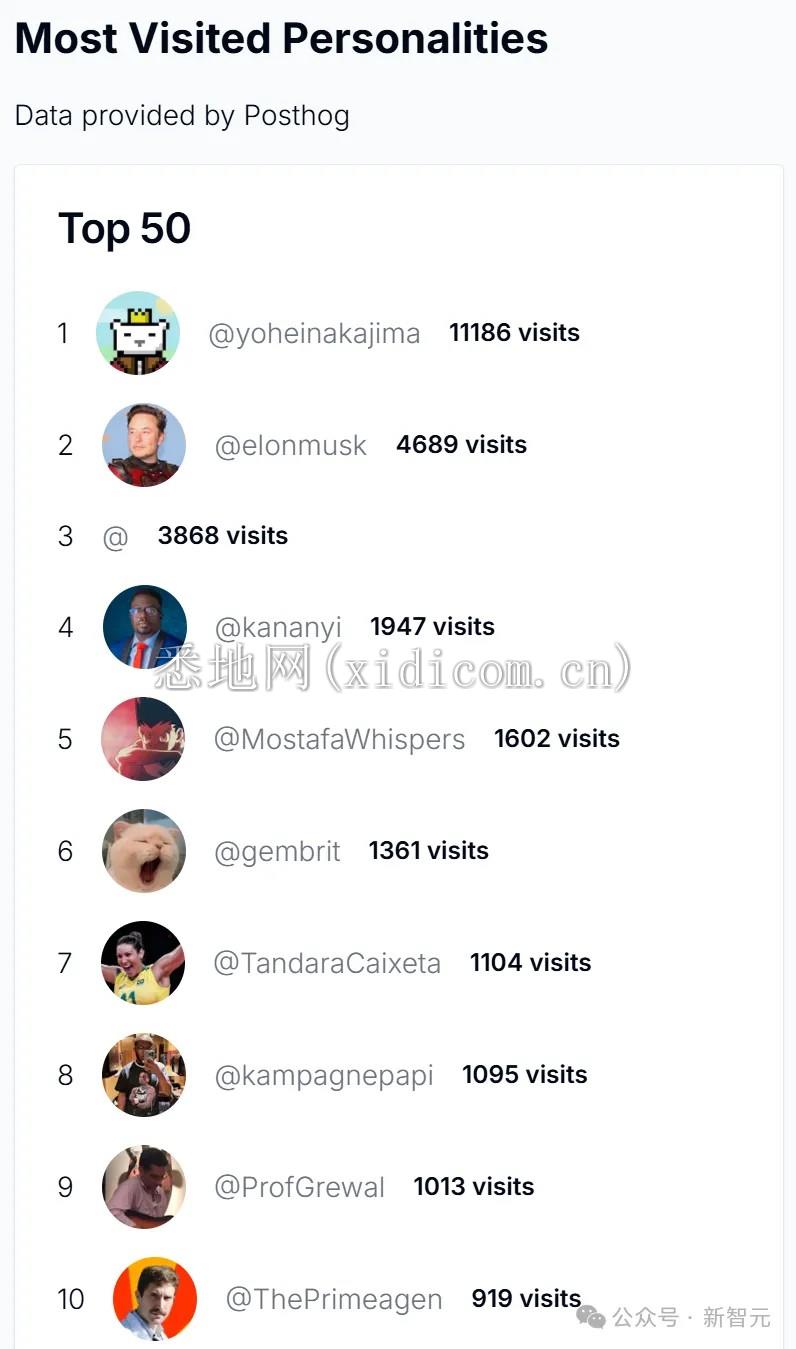Click the Top 50 heading
This screenshot has height=1349, width=796.
tap(124, 229)
